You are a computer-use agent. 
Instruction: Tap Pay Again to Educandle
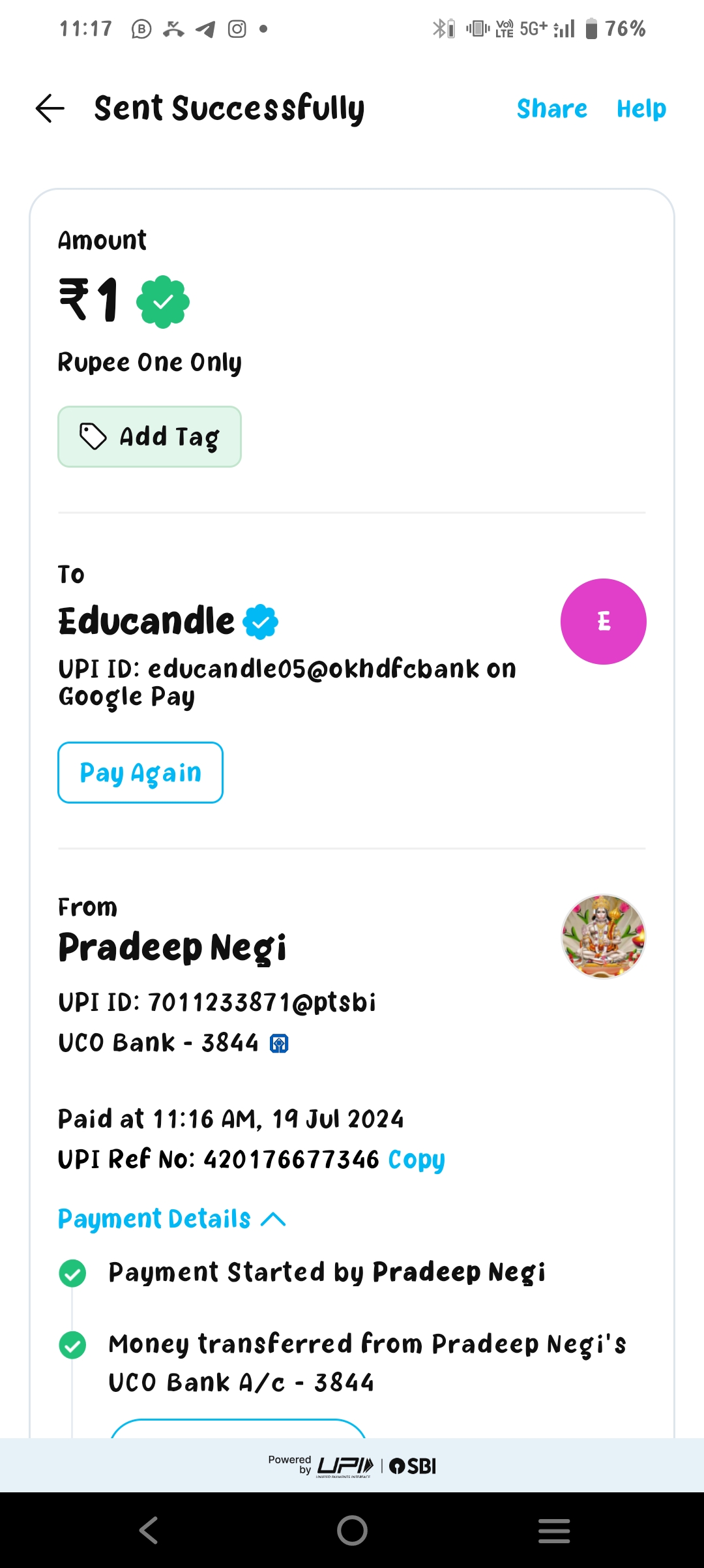pyautogui.click(x=140, y=772)
